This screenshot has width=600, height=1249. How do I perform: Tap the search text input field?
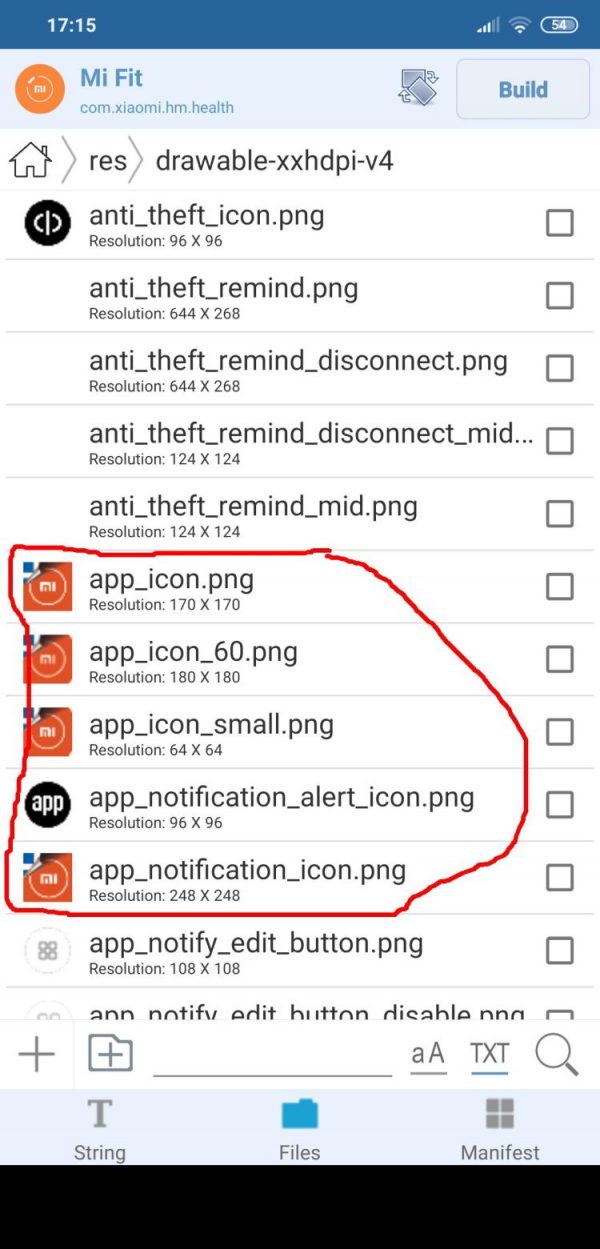(272, 1056)
